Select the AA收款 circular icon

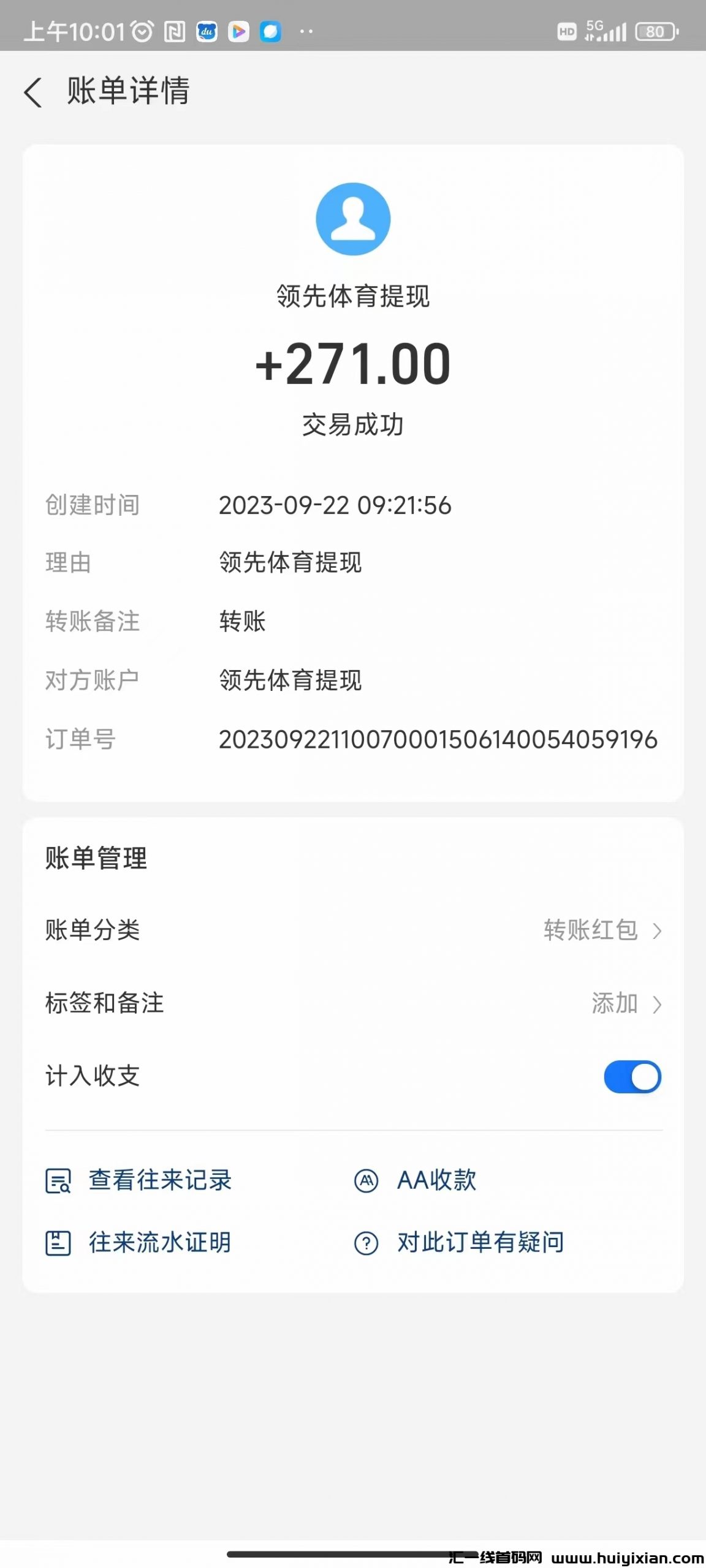366,1181
